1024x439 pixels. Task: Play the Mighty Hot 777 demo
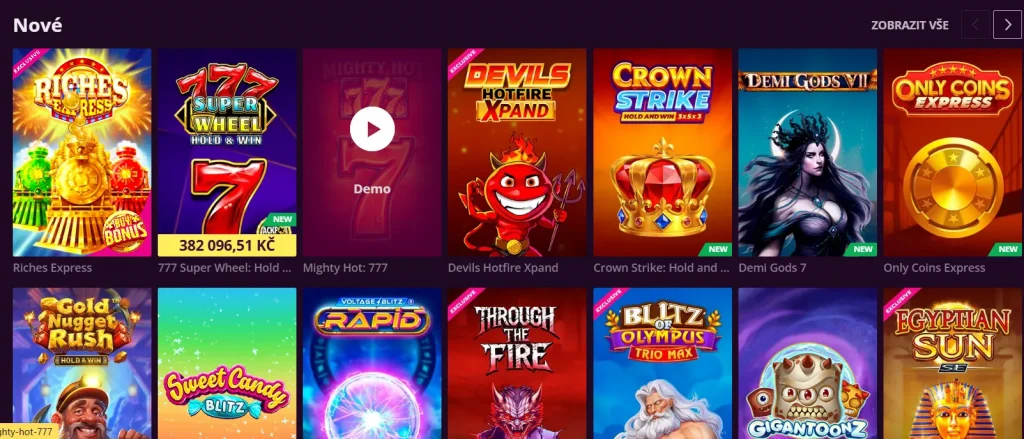click(372, 130)
